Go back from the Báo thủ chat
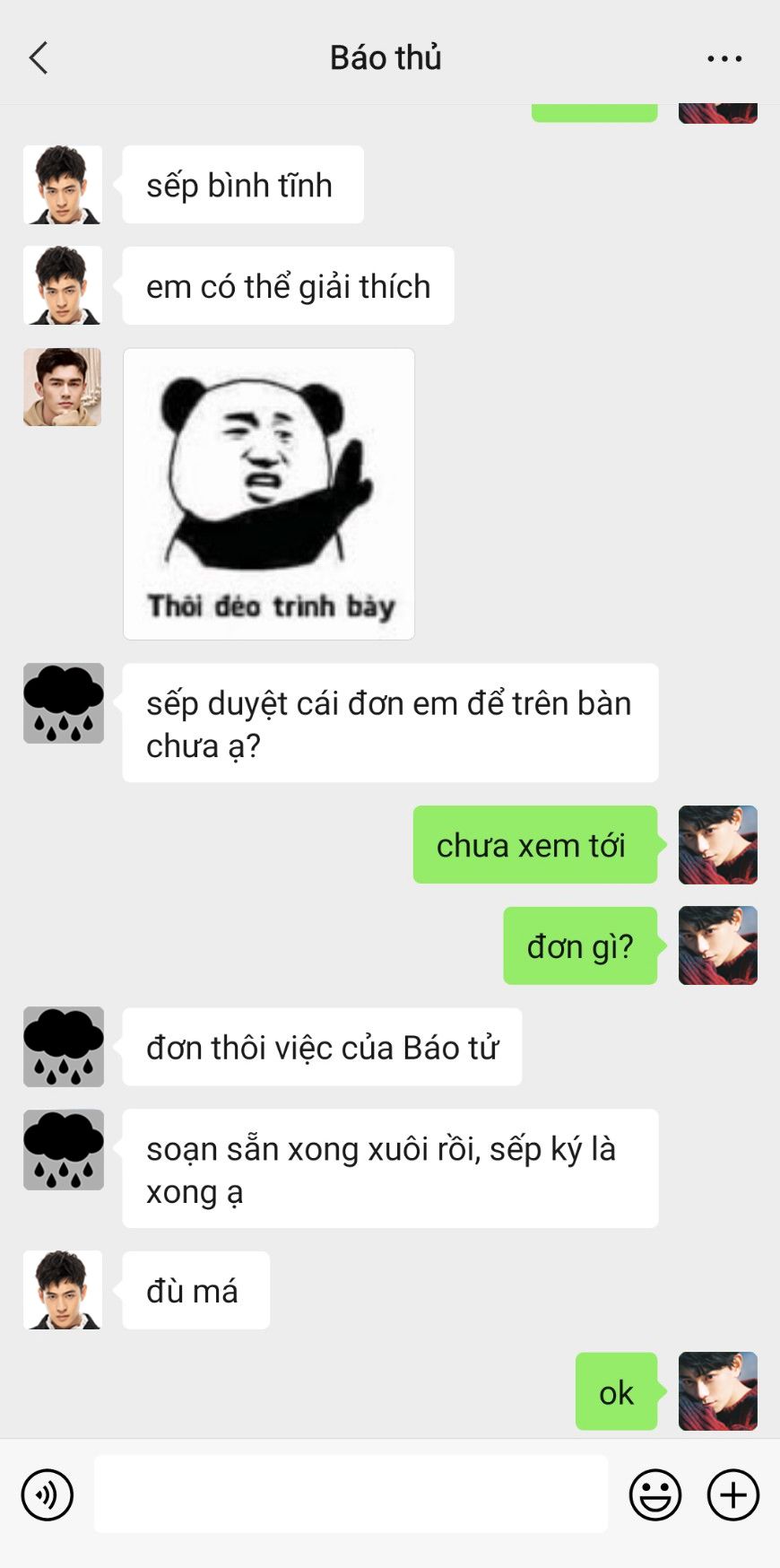780x1568 pixels. pyautogui.click(x=39, y=58)
